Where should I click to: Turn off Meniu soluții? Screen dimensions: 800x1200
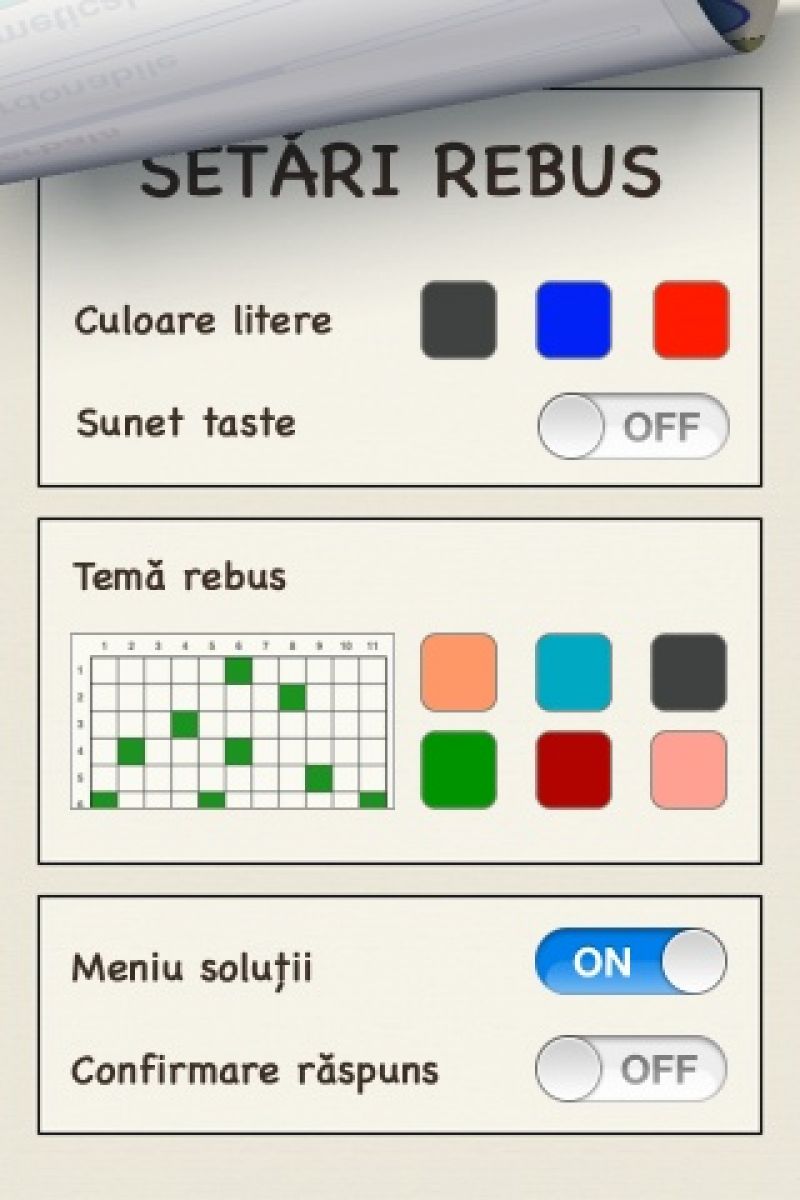click(631, 962)
